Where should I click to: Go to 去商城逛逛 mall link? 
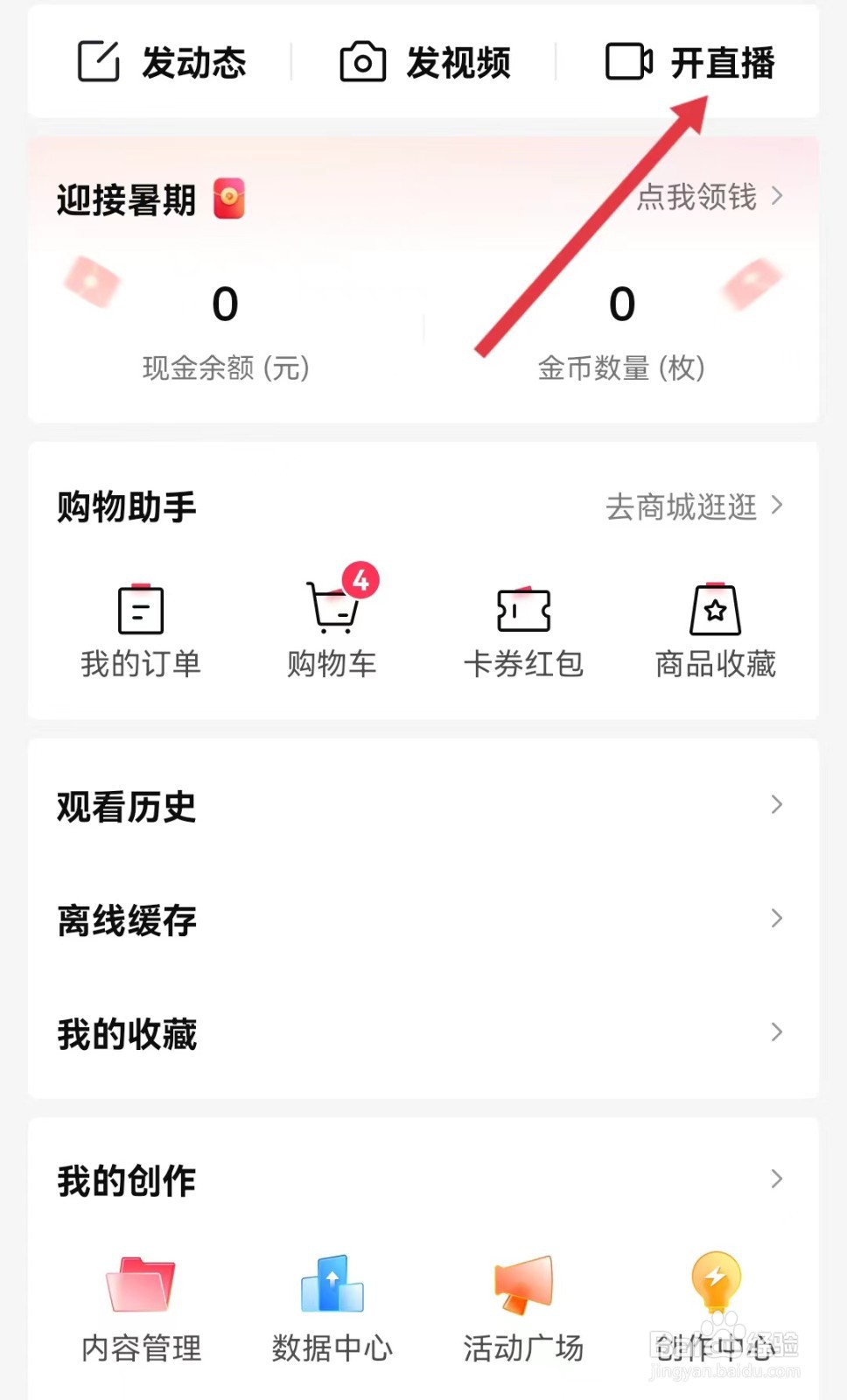pos(695,507)
